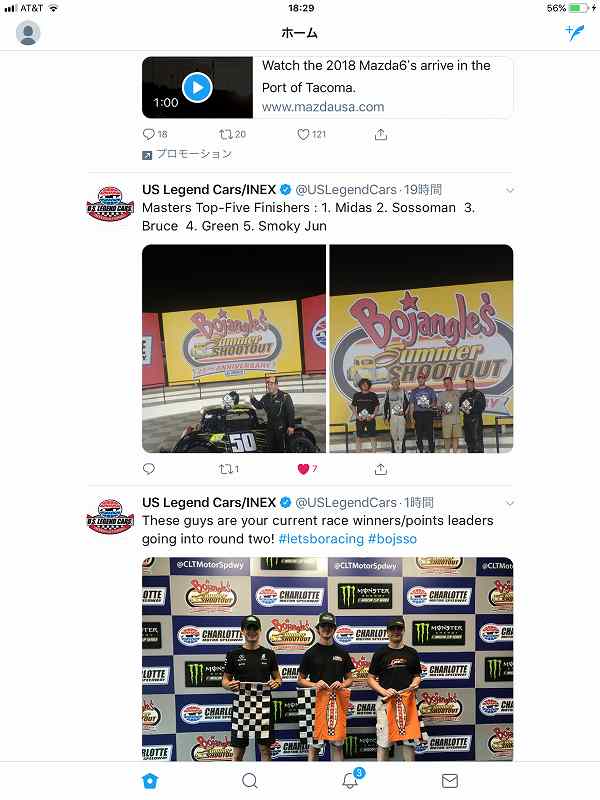Open the right photo of Masters finishers
Screen dimensions: 600x800
tap(421, 348)
